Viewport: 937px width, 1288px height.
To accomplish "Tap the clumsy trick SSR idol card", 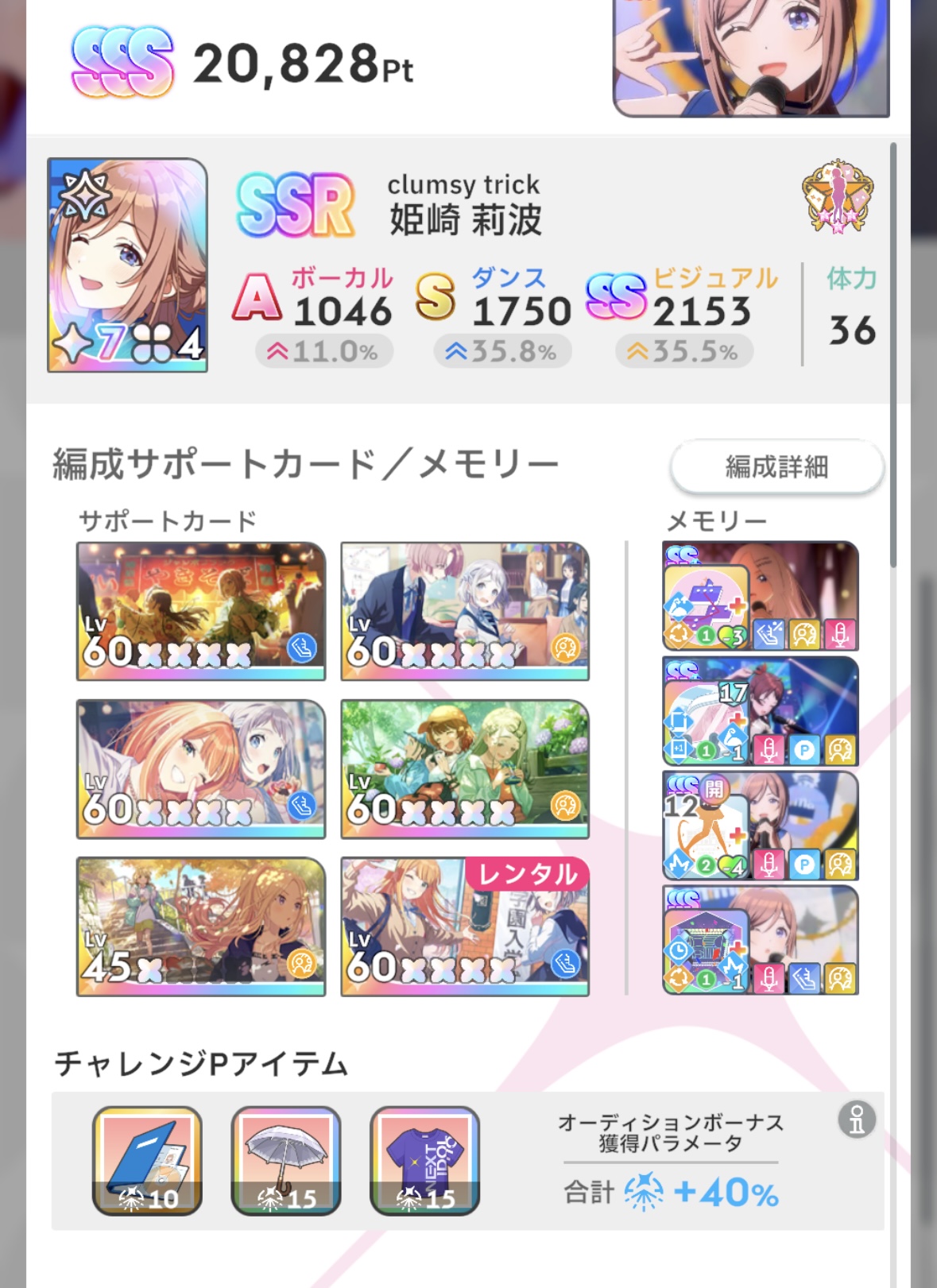I will pyautogui.click(x=127, y=265).
